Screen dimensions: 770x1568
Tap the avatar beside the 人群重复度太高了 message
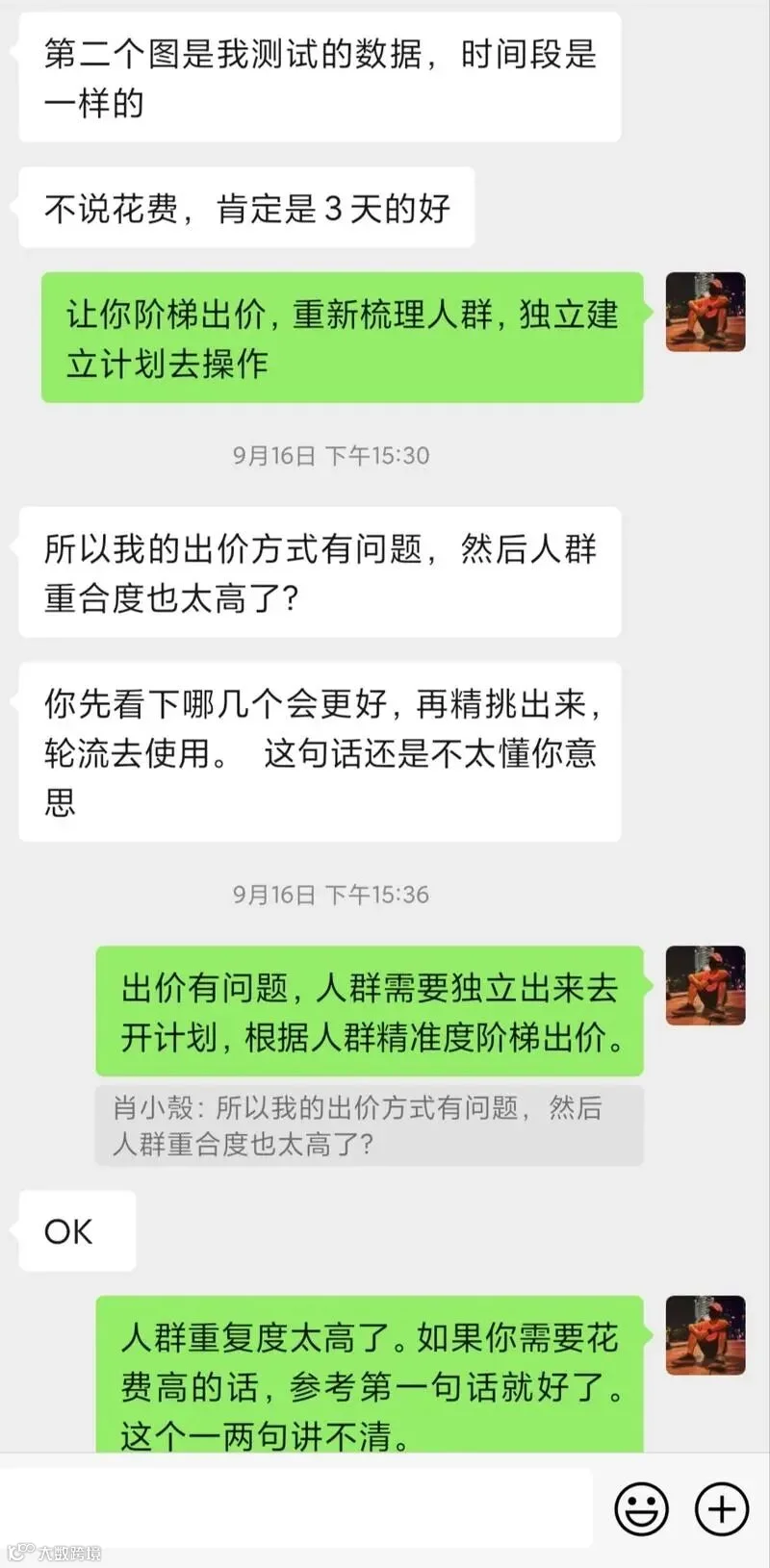point(706,1335)
